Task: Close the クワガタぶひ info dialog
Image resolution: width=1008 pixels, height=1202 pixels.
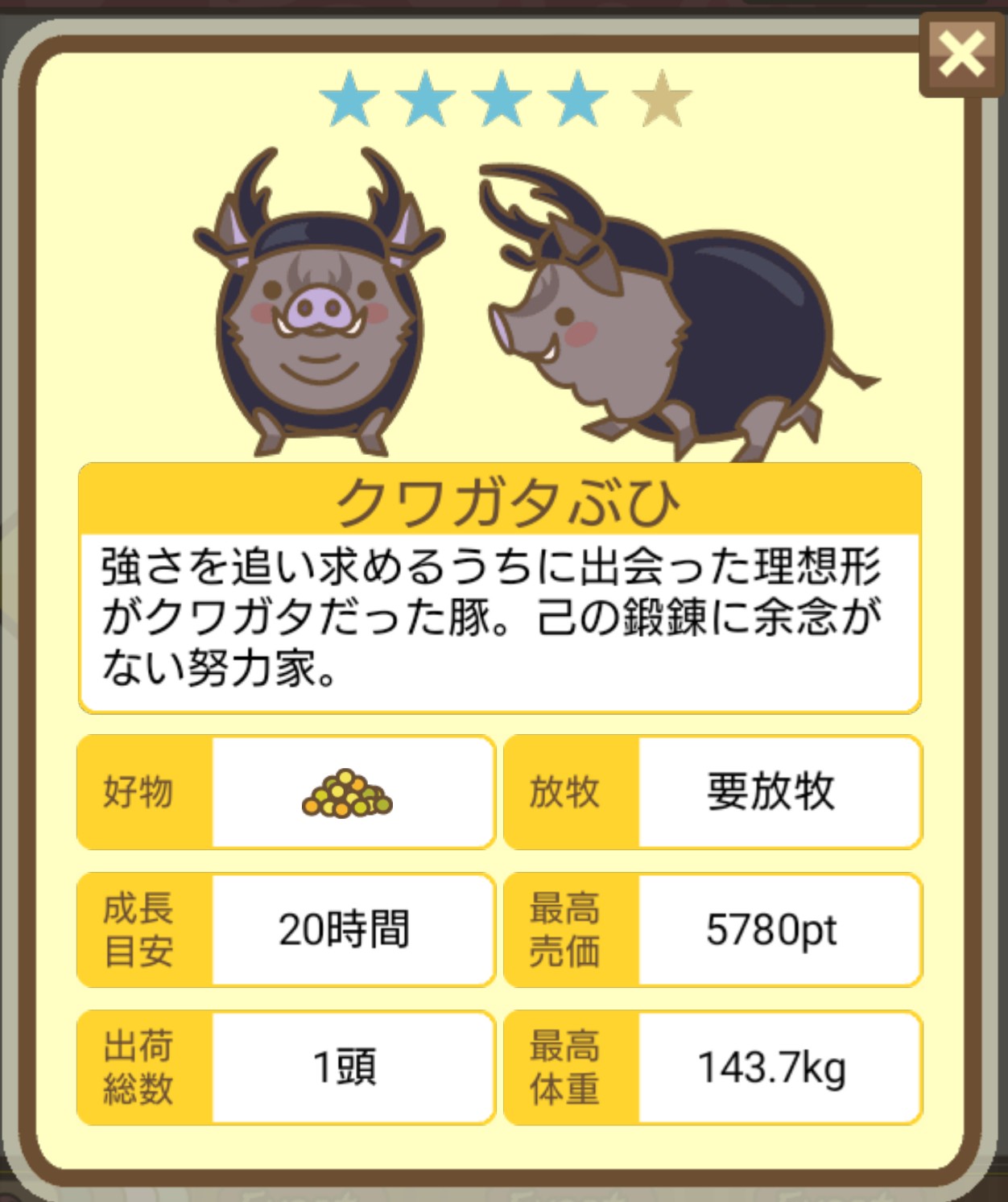Action: 961,56
